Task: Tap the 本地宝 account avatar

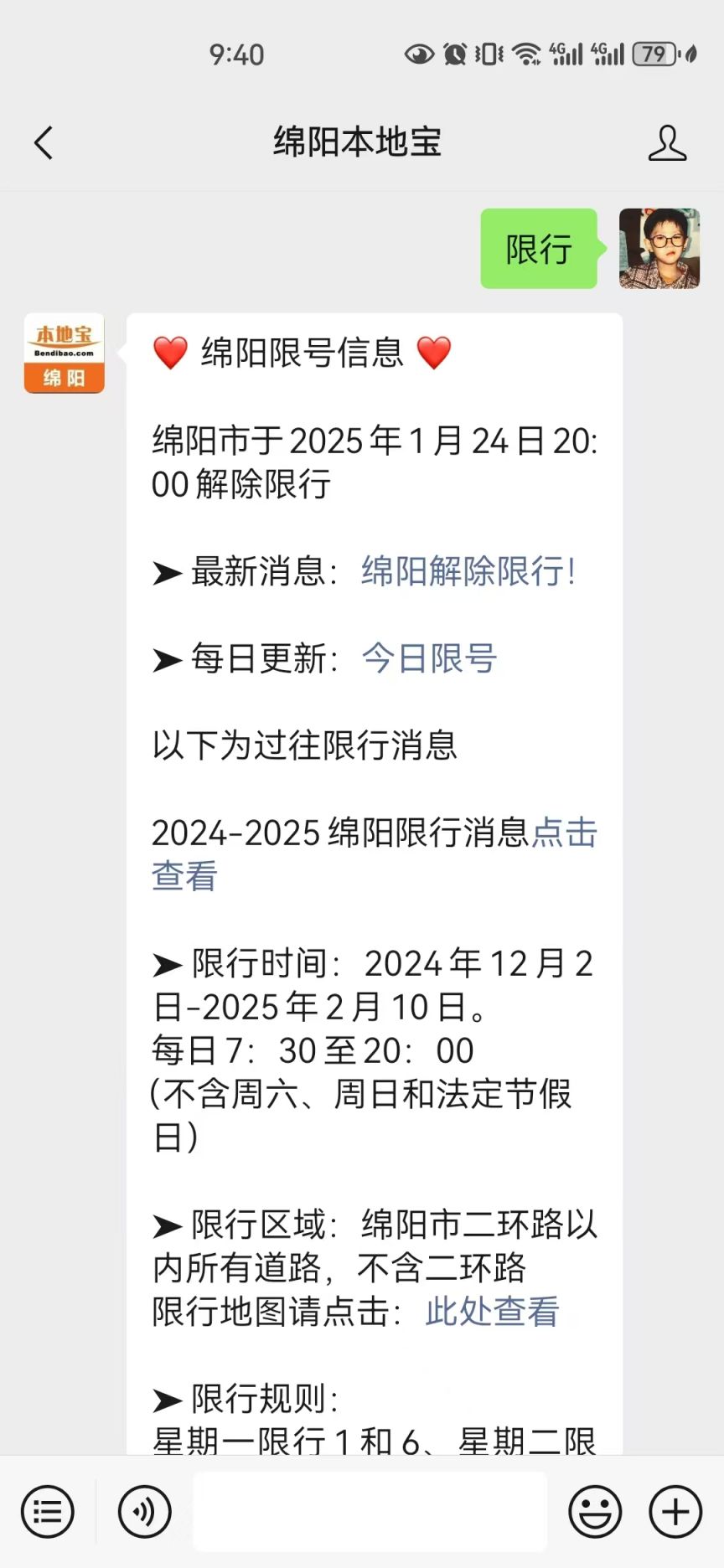Action: 65,353
